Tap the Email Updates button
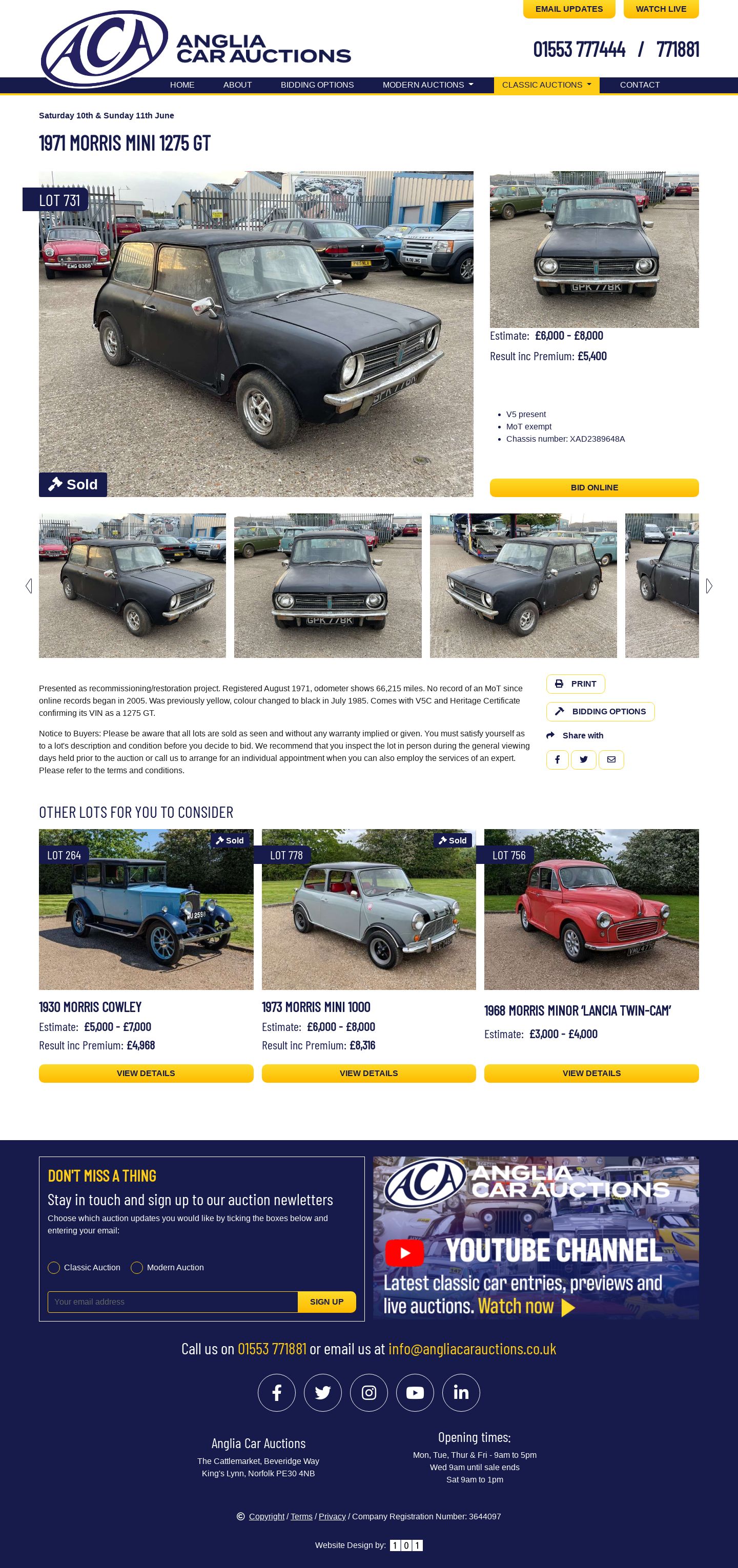The height and width of the screenshot is (1568, 738). click(x=569, y=9)
